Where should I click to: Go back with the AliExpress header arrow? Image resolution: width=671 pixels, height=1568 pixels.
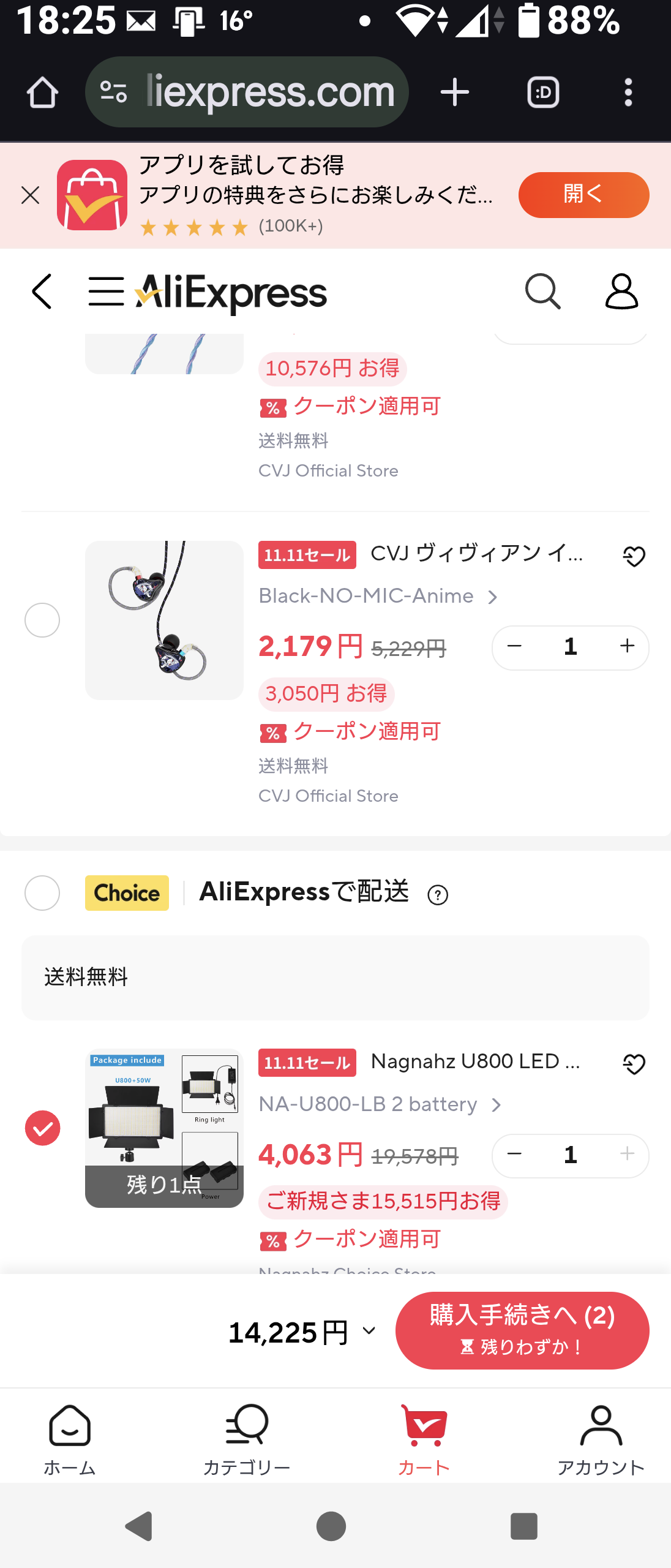click(42, 292)
